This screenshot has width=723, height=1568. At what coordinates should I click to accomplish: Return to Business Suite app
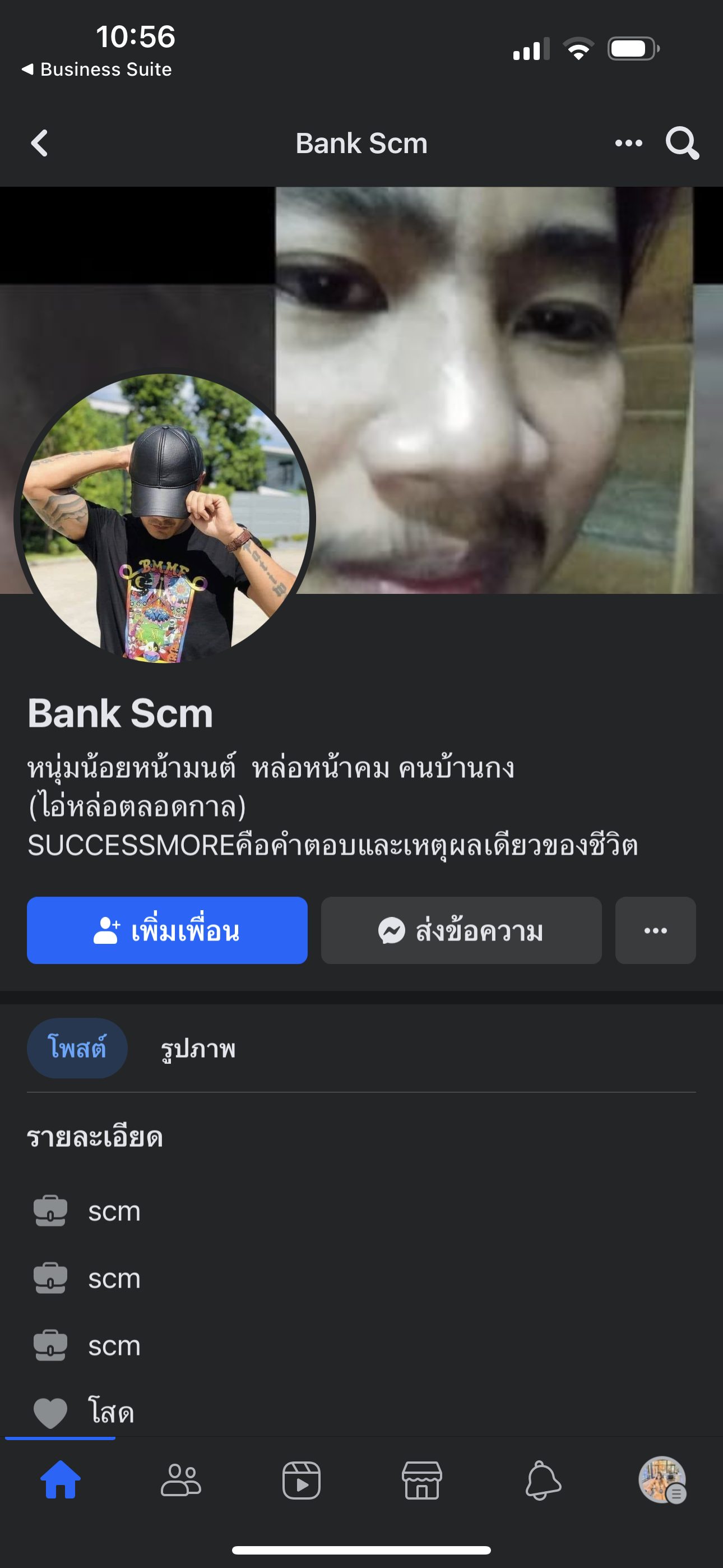pyautogui.click(x=97, y=70)
